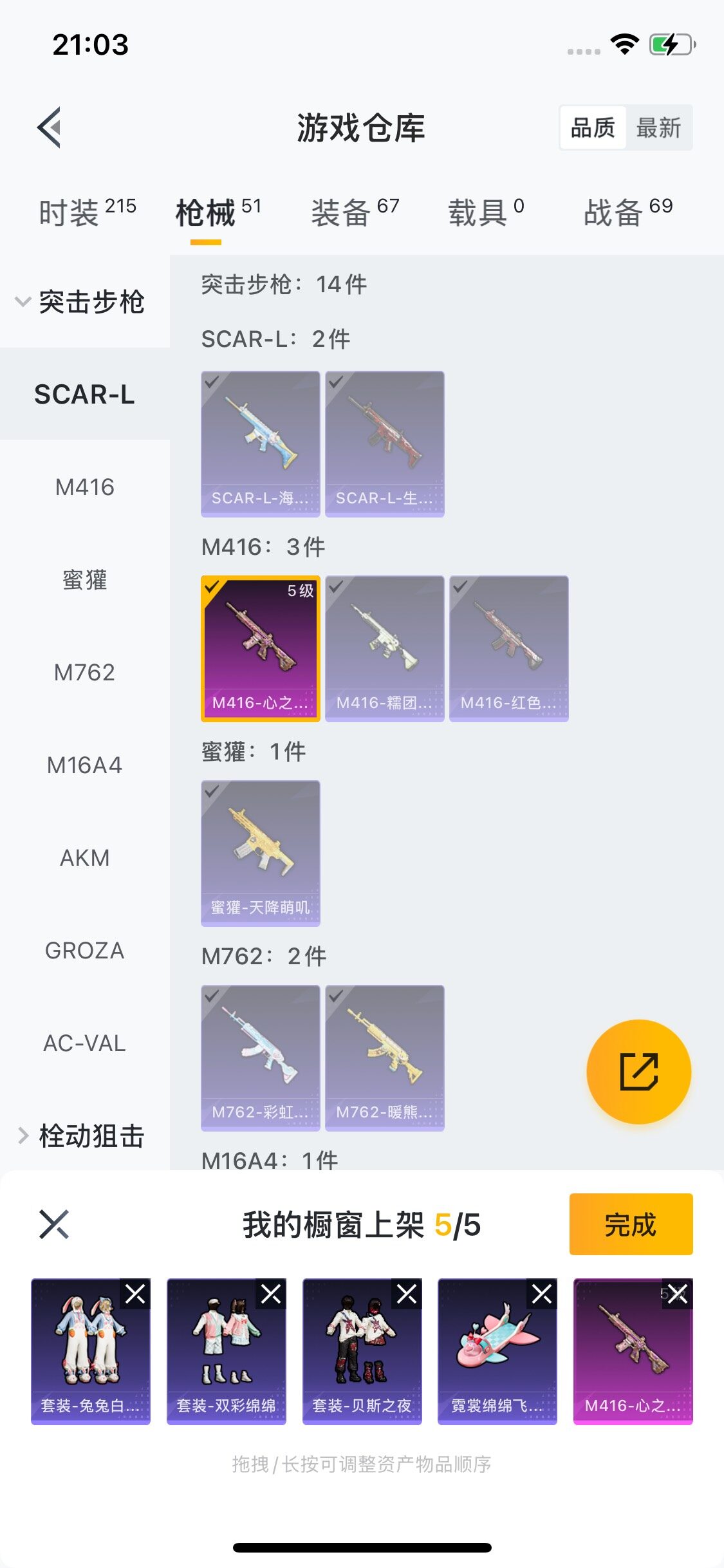The image size is (724, 1568).
Task: Close the showcase panel with the X icon
Action: coord(54,1225)
